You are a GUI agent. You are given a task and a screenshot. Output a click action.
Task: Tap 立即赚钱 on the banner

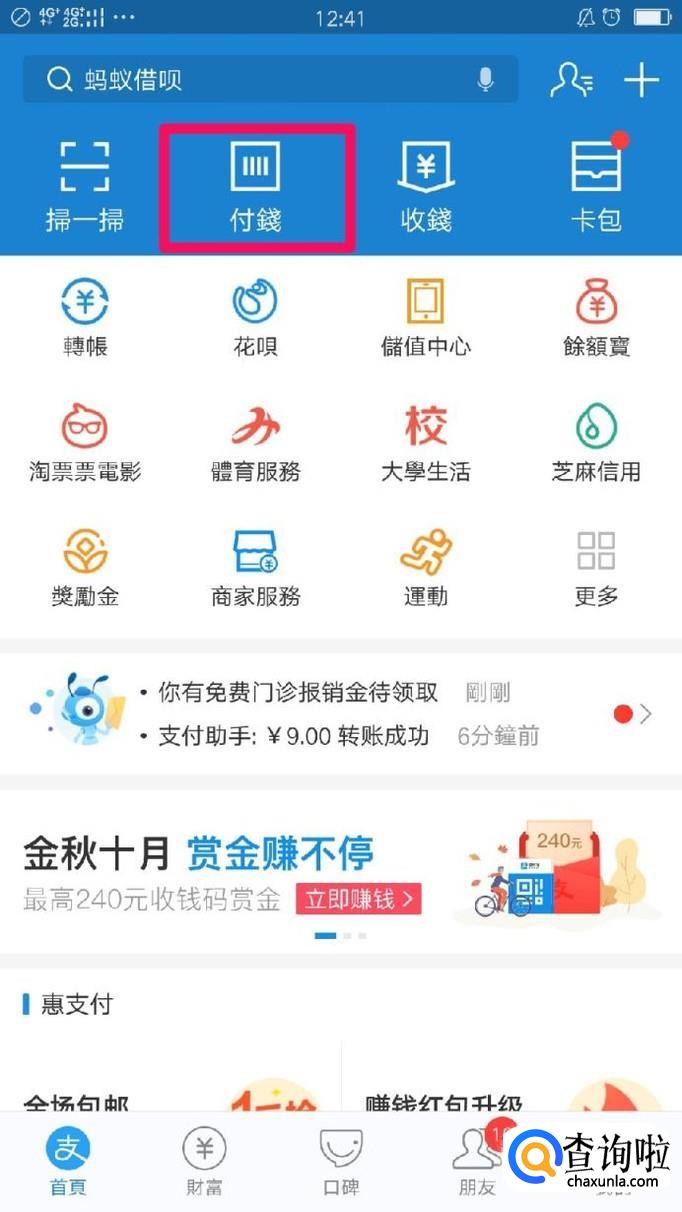[358, 899]
